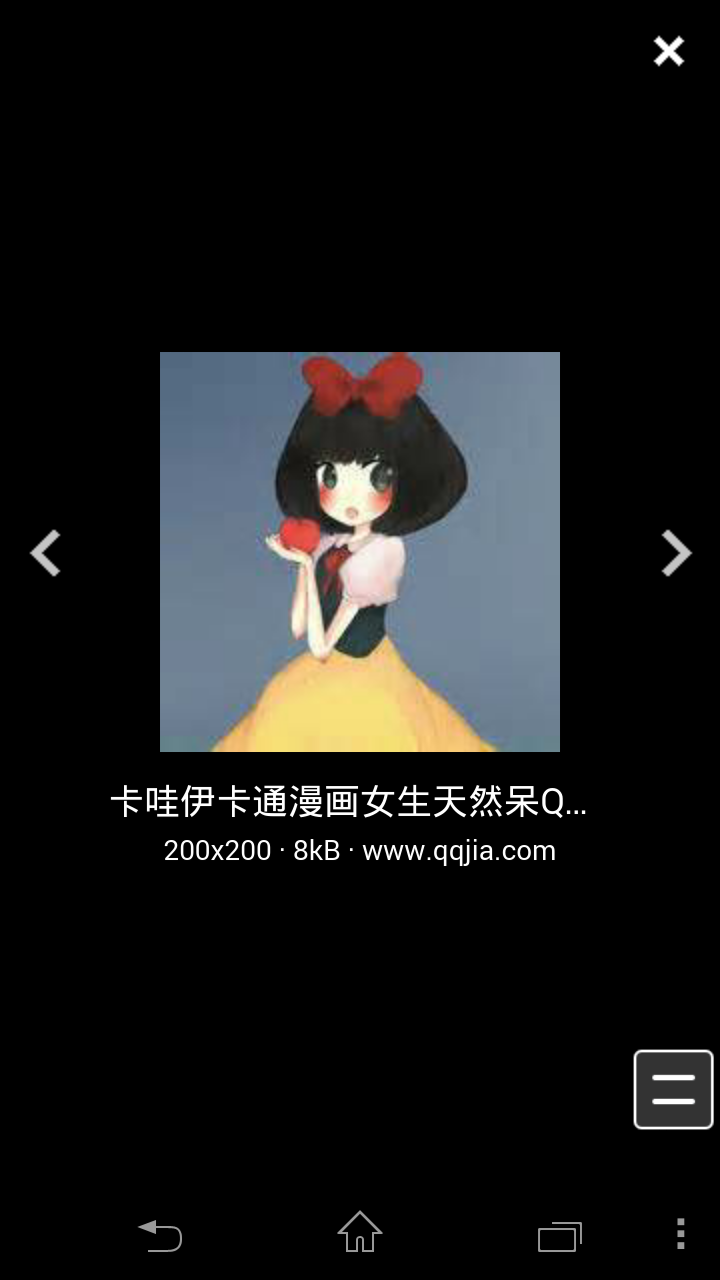Open the www.qqjia.com source link

click(458, 851)
